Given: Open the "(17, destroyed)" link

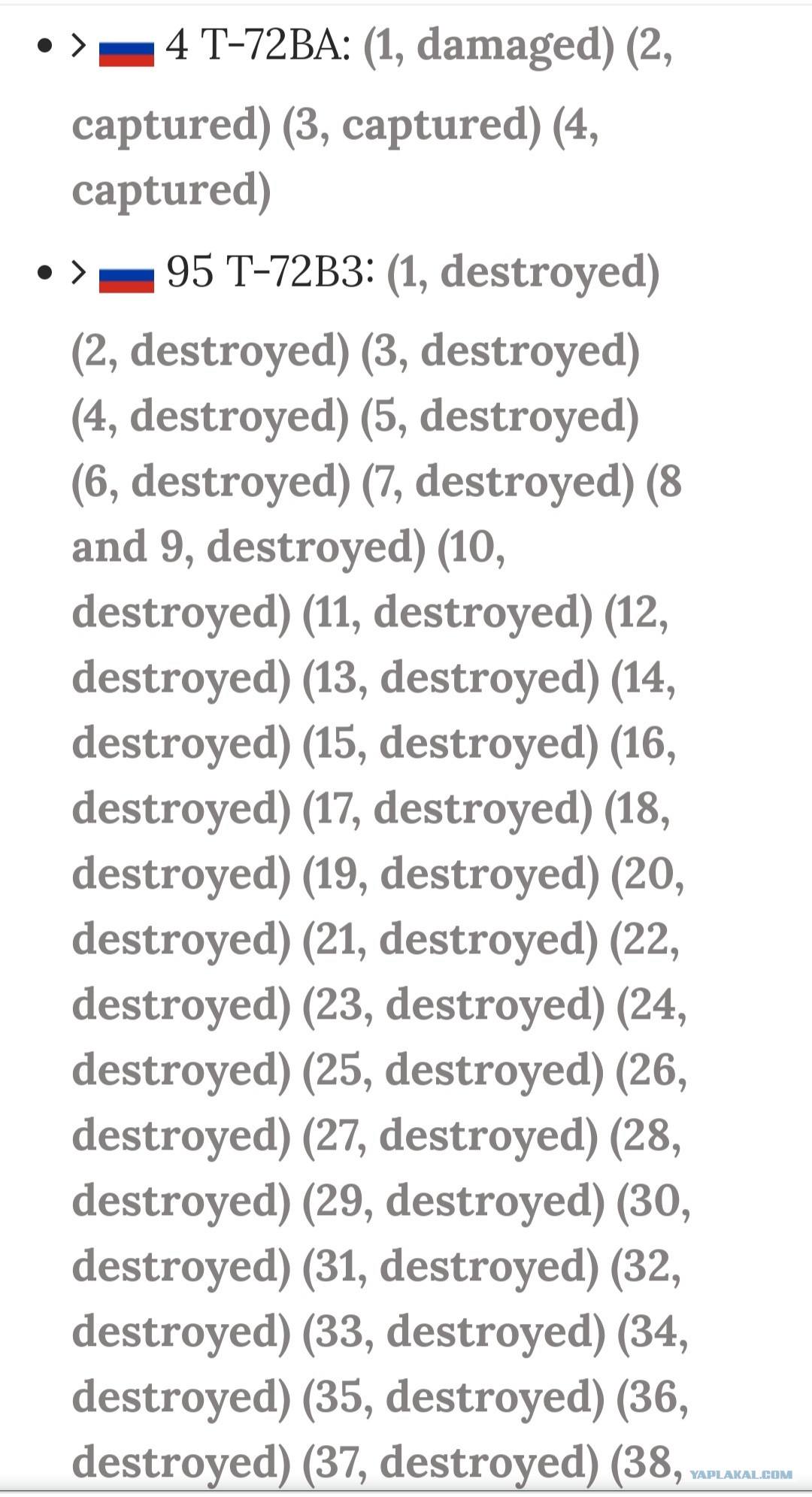Looking at the screenshot, I should [447, 810].
